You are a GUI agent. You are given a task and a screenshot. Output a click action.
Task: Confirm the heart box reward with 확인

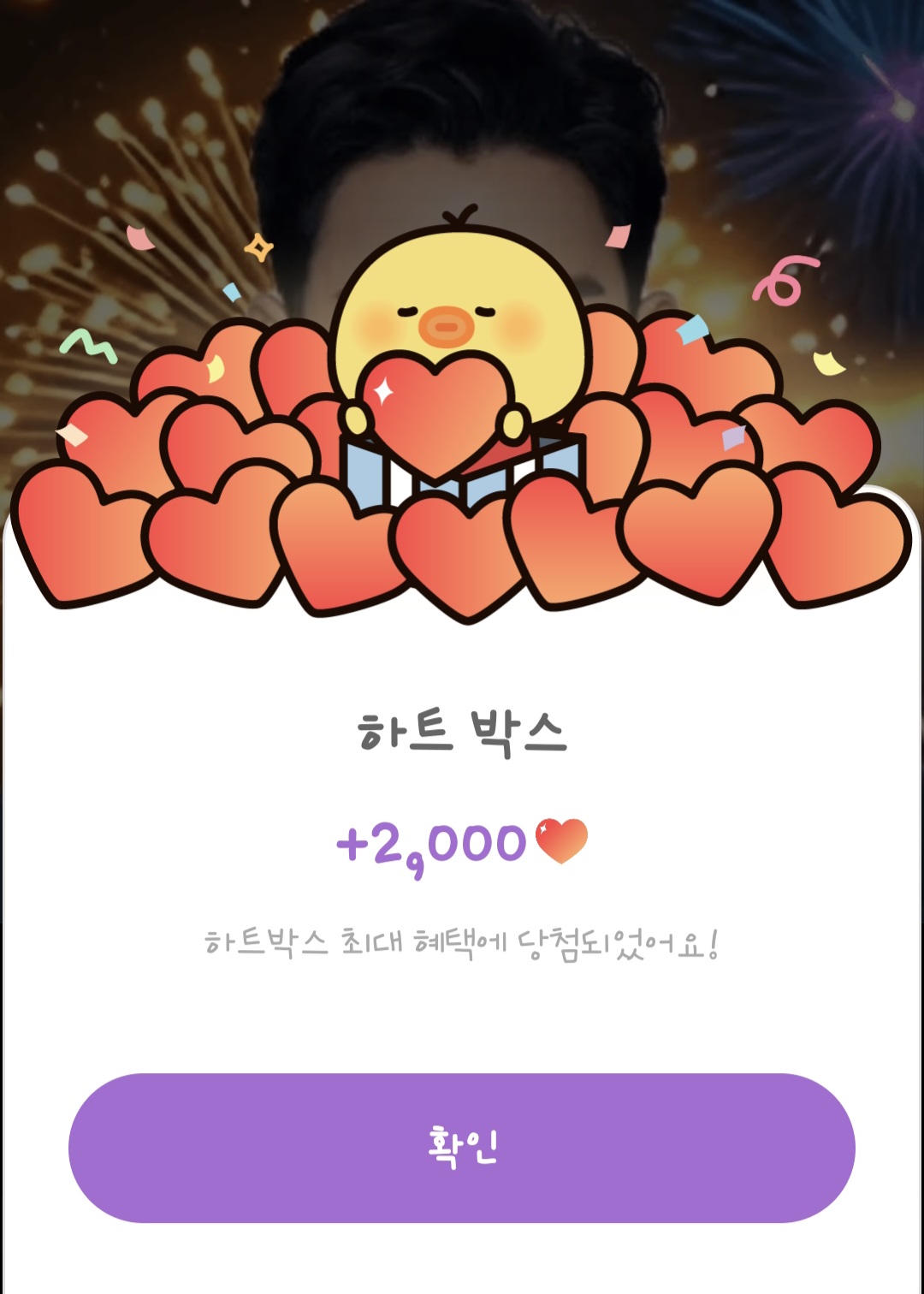(462, 1148)
